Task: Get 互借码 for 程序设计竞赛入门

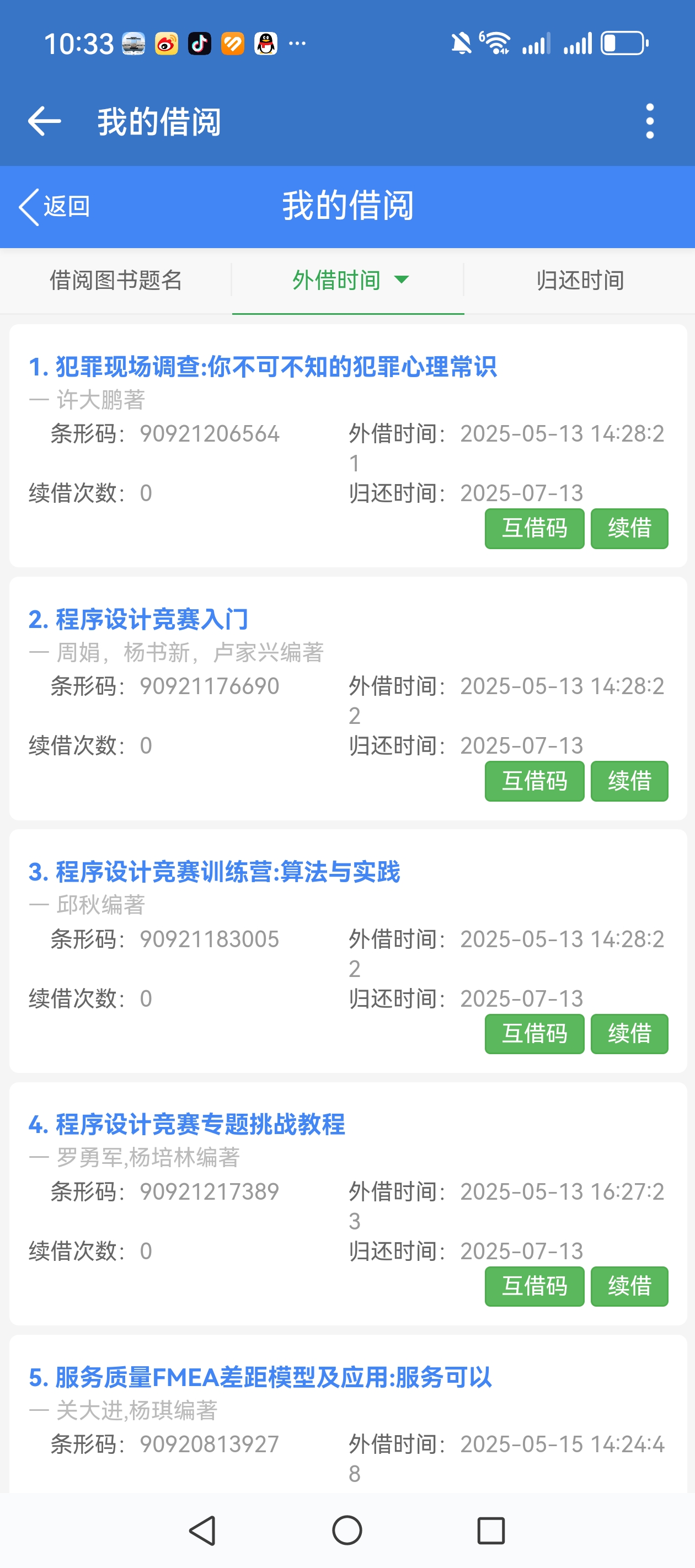Action: pyautogui.click(x=534, y=781)
